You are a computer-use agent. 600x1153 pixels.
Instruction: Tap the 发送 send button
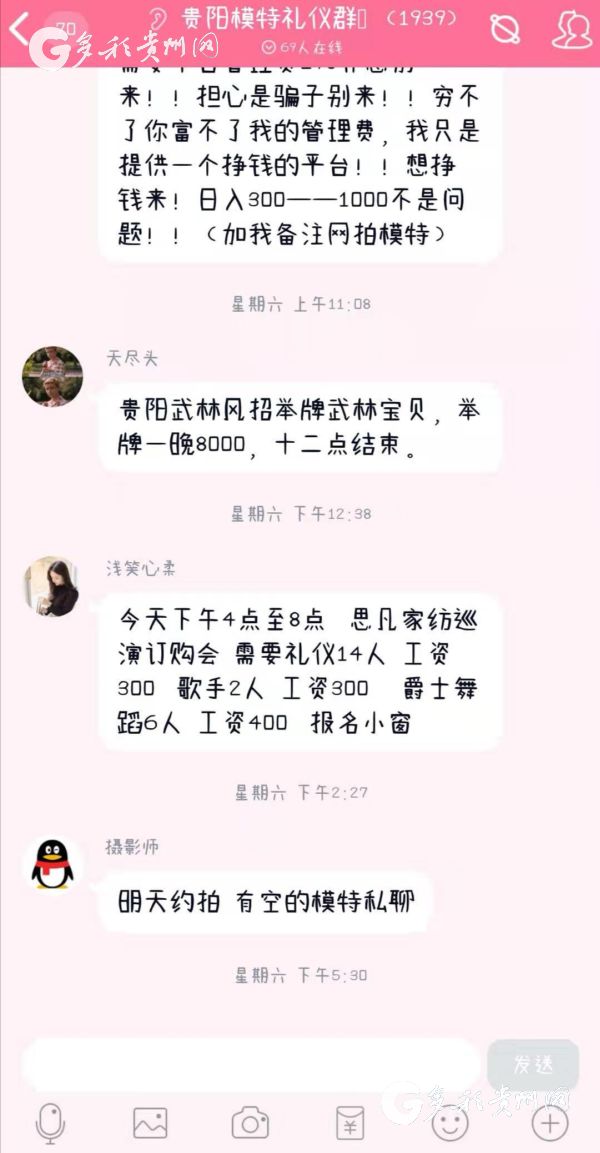click(533, 1064)
